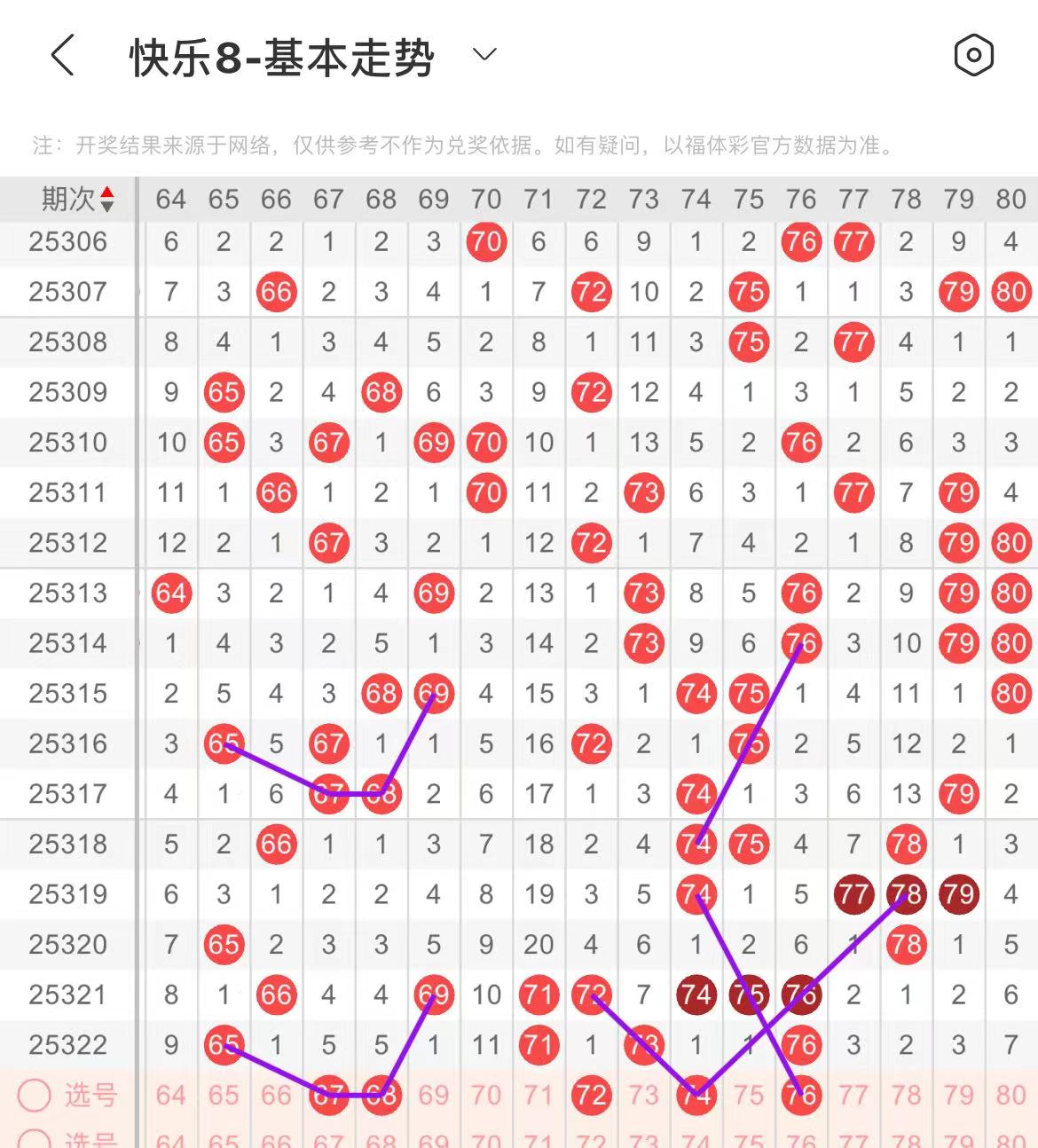Pick number 66 in the first 选号 row
The height and width of the screenshot is (1148, 1038).
[276, 1096]
